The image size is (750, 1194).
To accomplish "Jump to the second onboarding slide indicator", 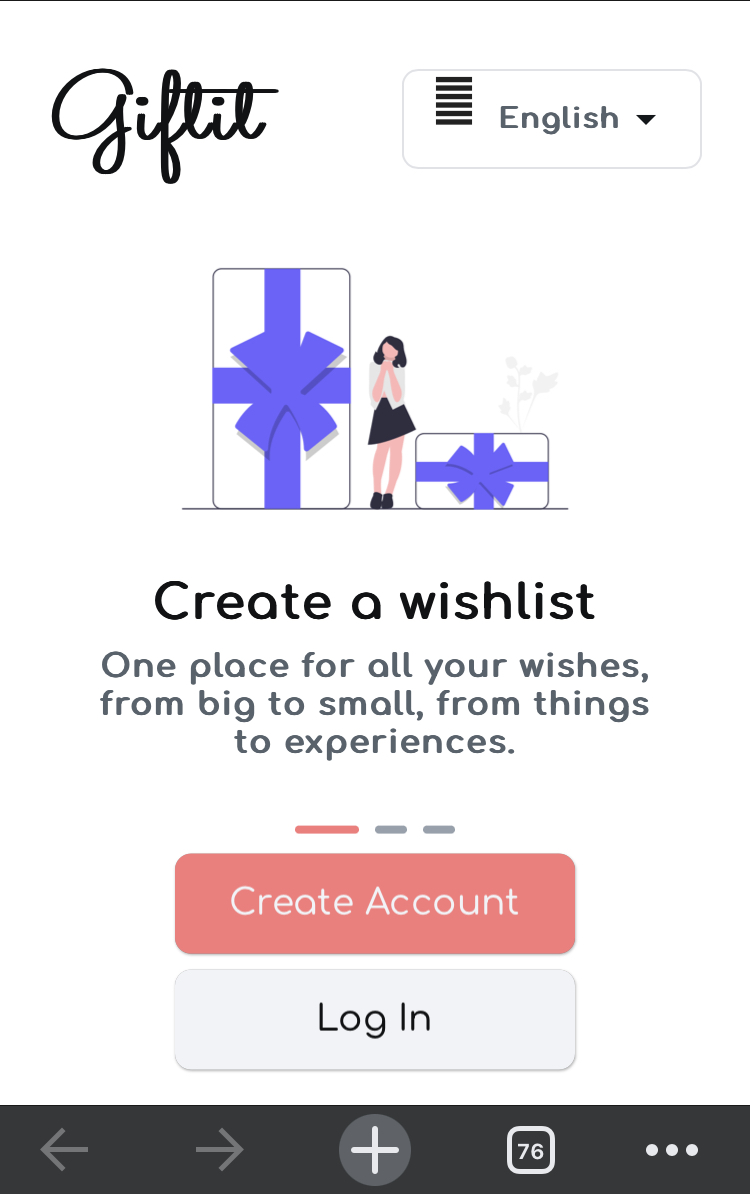I will click(x=391, y=829).
